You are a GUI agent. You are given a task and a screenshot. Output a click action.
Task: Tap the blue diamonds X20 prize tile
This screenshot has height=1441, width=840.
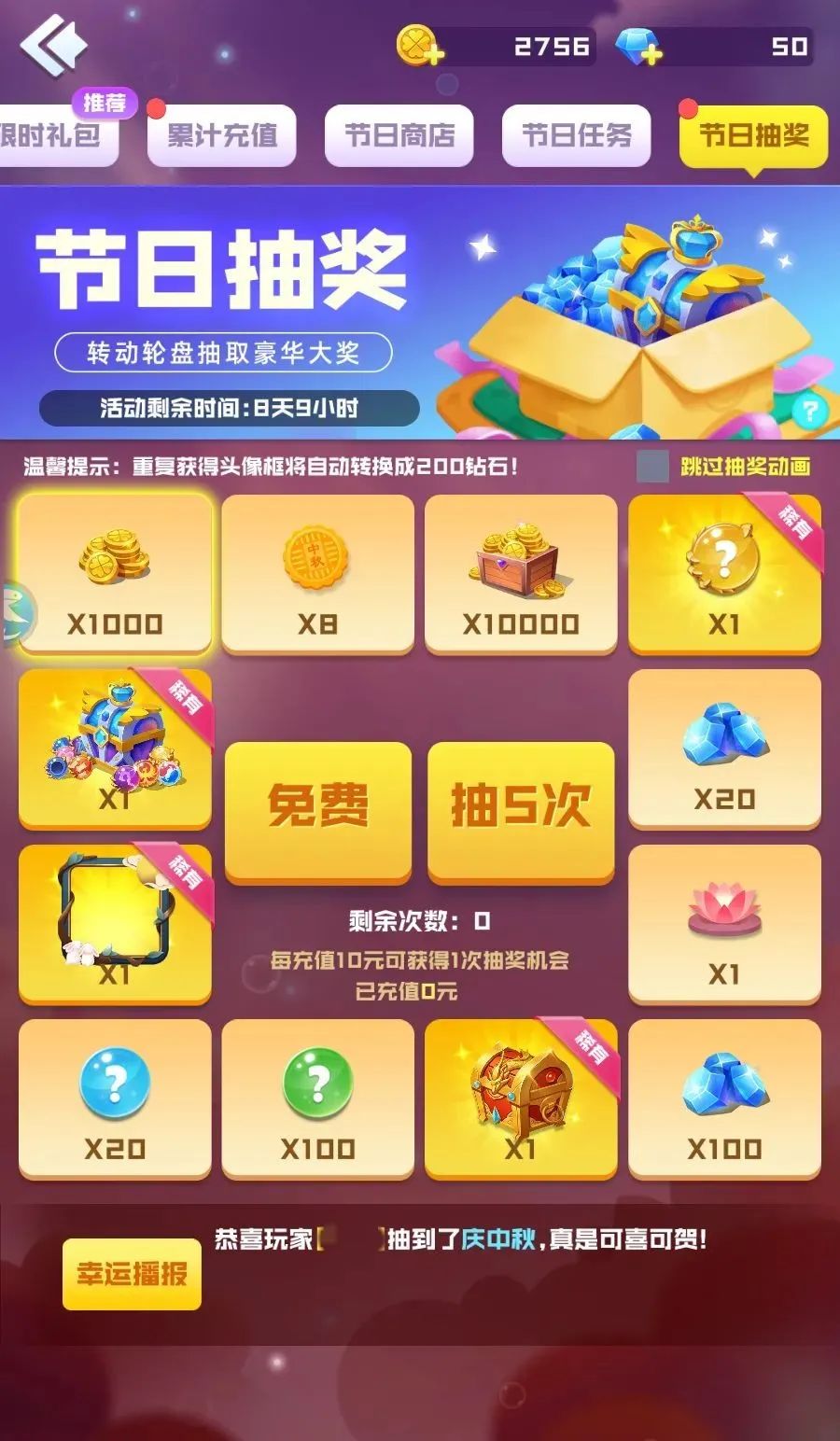pyautogui.click(x=724, y=748)
